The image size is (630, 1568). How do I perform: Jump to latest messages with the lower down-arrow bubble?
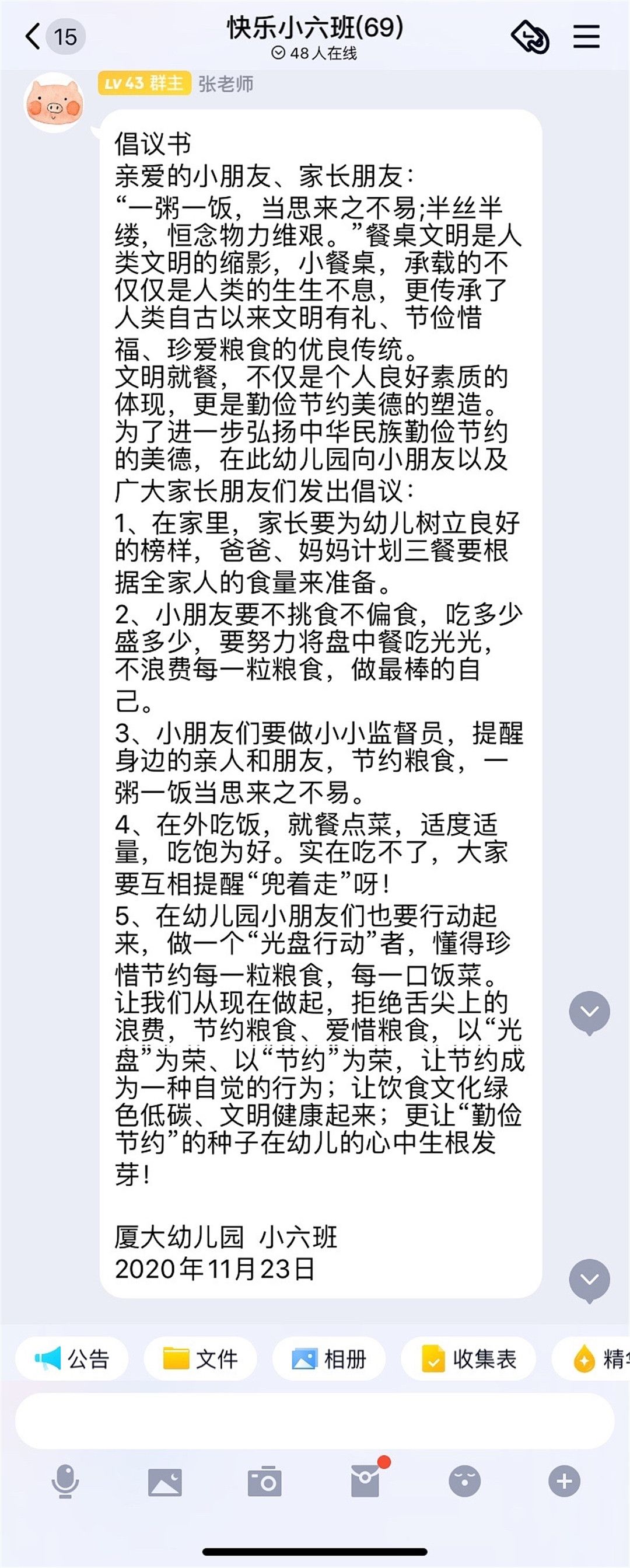pyautogui.click(x=589, y=1280)
